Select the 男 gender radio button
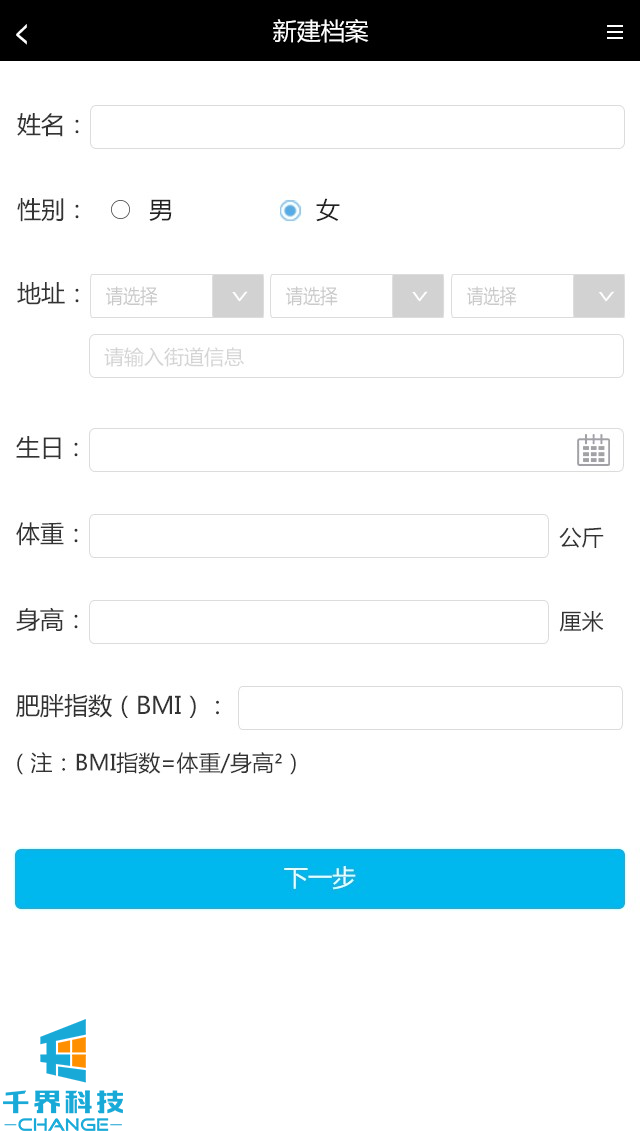 (121, 210)
